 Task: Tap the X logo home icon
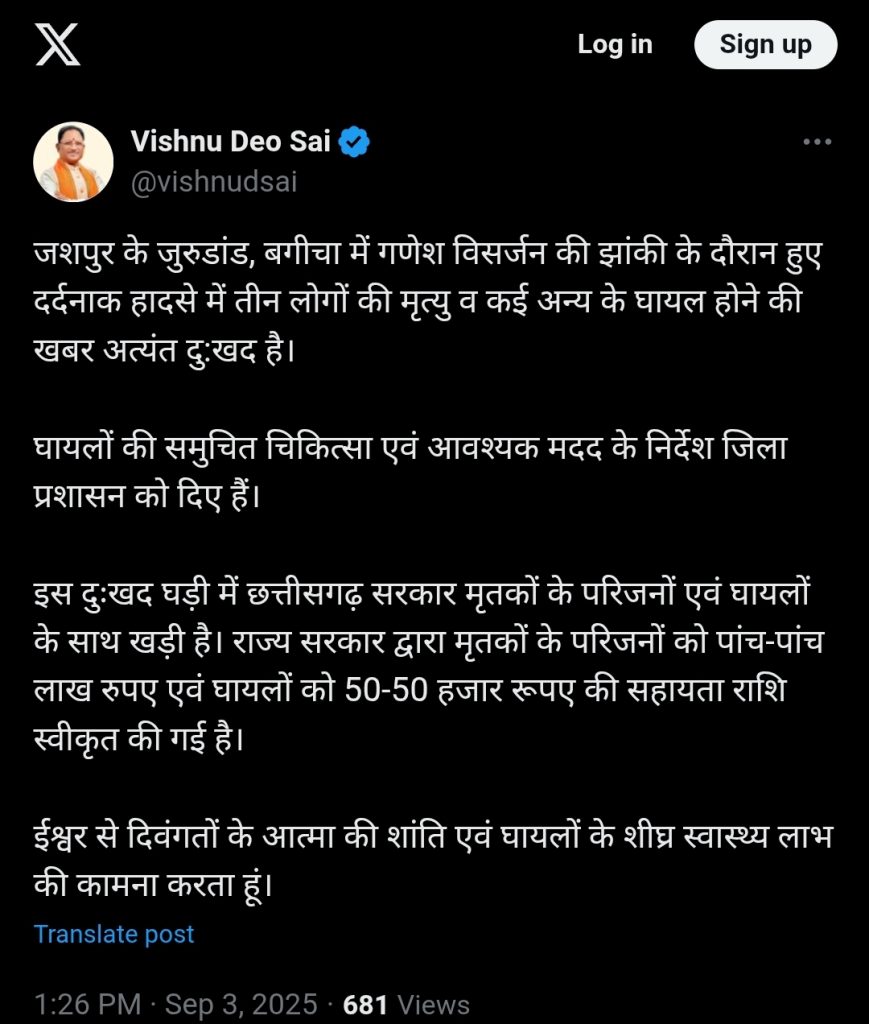pos(58,45)
